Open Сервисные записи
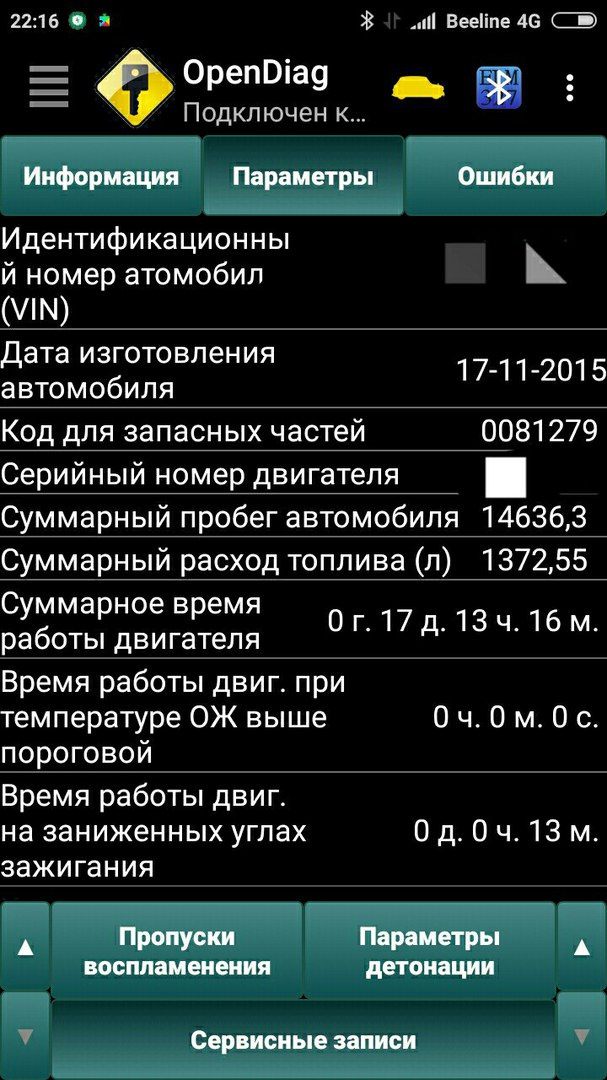 pos(303,1041)
